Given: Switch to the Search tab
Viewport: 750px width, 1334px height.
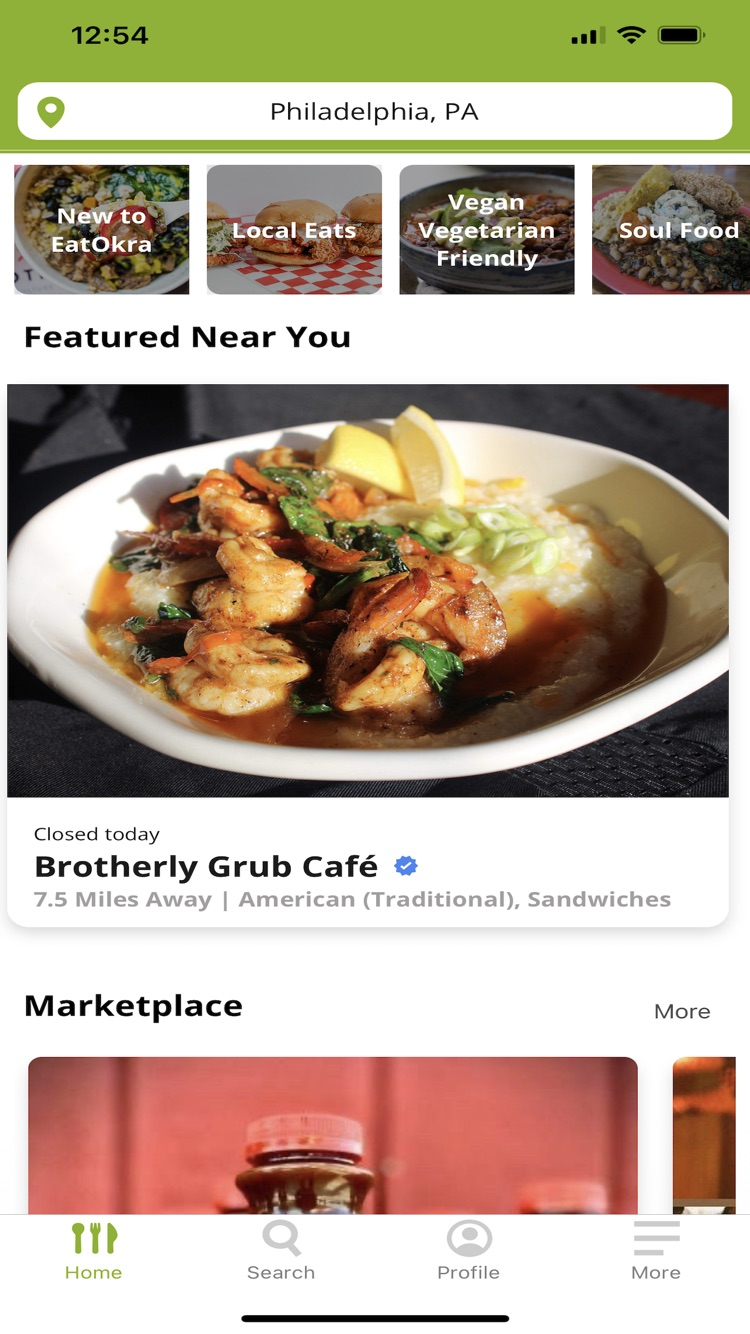Looking at the screenshot, I should coord(281,1250).
